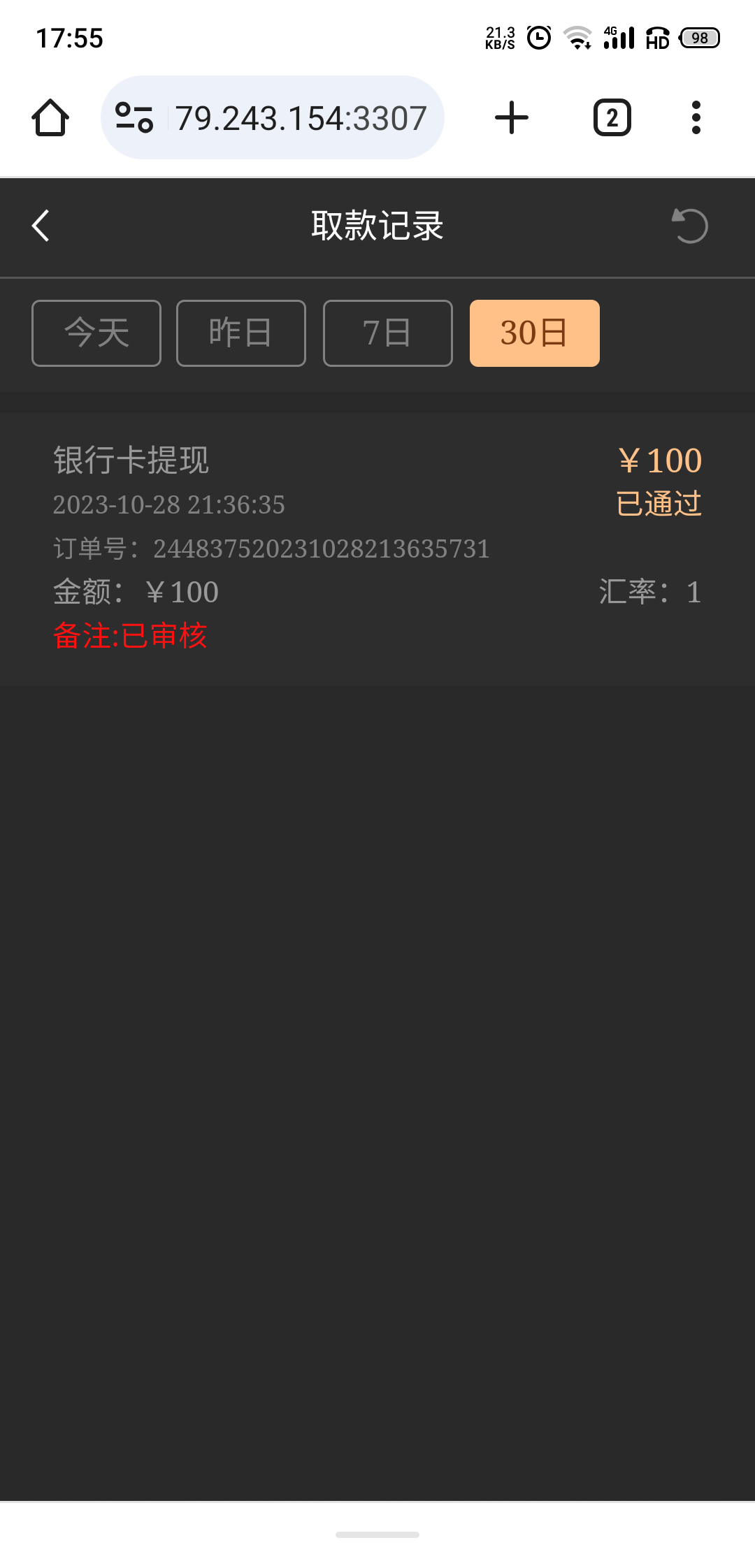Screen dimensions: 755x1568
Task: Select the 今天 filter option
Action: pyautogui.click(x=96, y=333)
